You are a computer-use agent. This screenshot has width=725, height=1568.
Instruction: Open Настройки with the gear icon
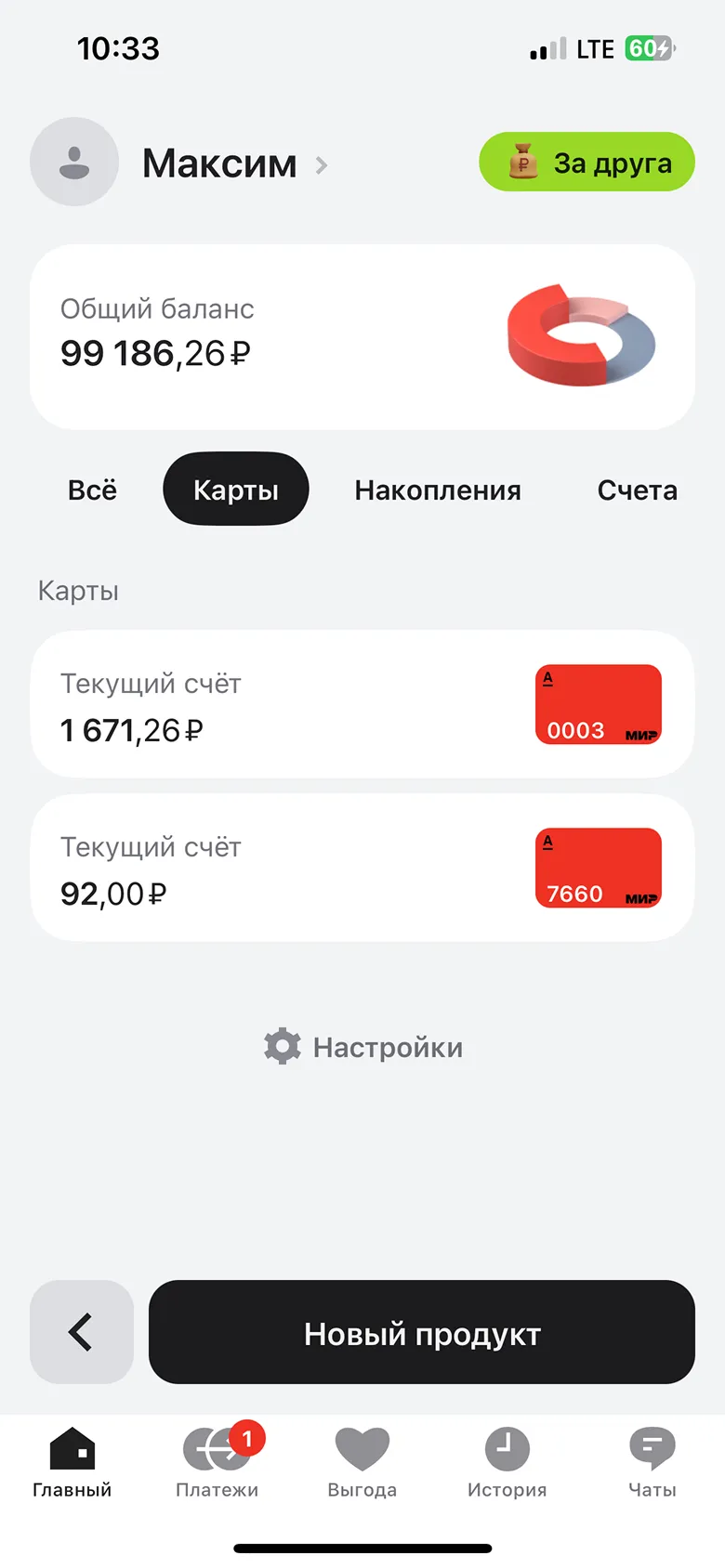[363, 1047]
